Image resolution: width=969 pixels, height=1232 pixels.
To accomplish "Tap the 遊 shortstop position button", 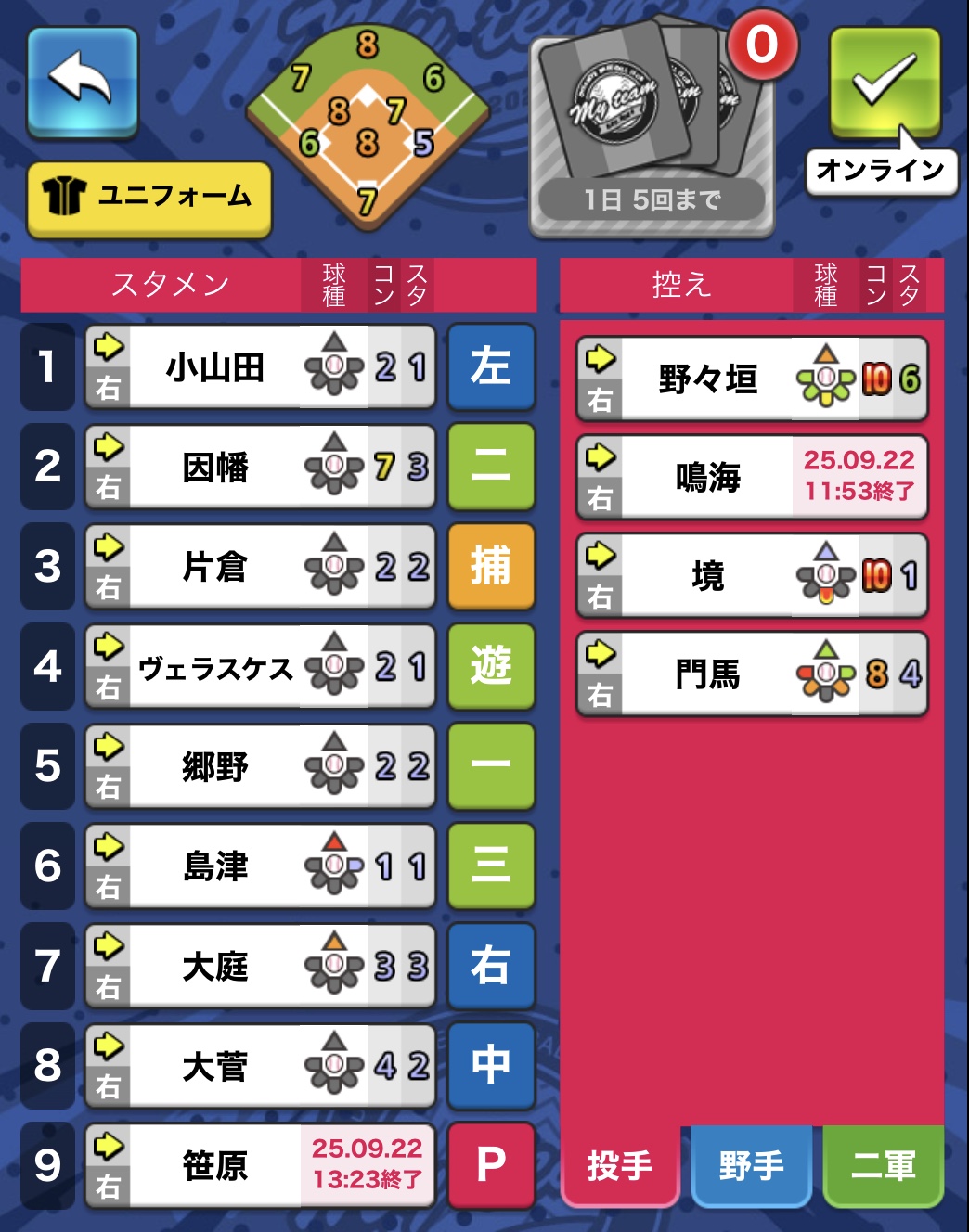I will click(x=491, y=667).
